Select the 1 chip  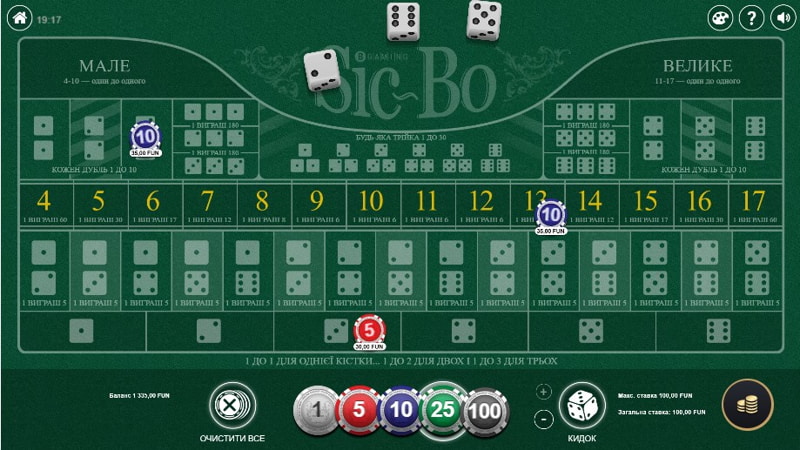[314, 411]
